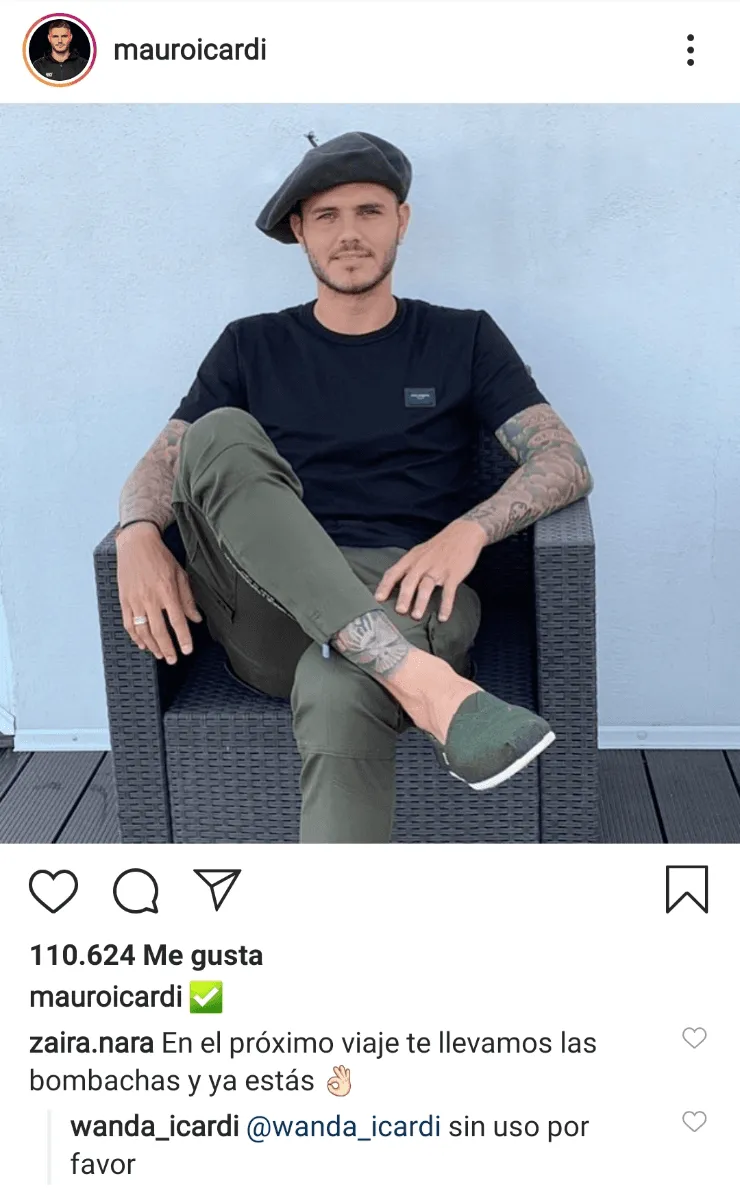Open mauroicardi username in the header
This screenshot has width=740, height=1189.
tap(190, 50)
